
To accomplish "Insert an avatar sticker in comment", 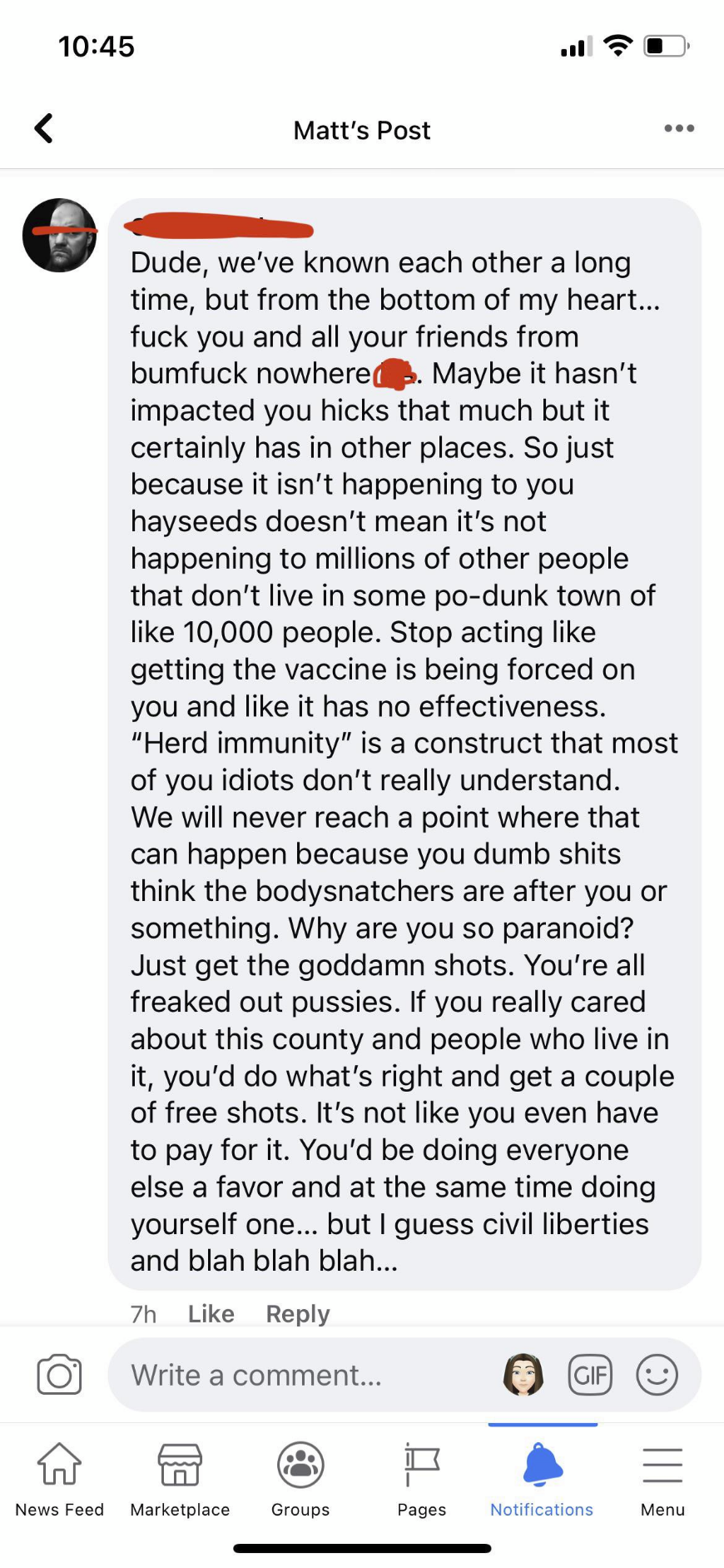I will [x=523, y=1375].
